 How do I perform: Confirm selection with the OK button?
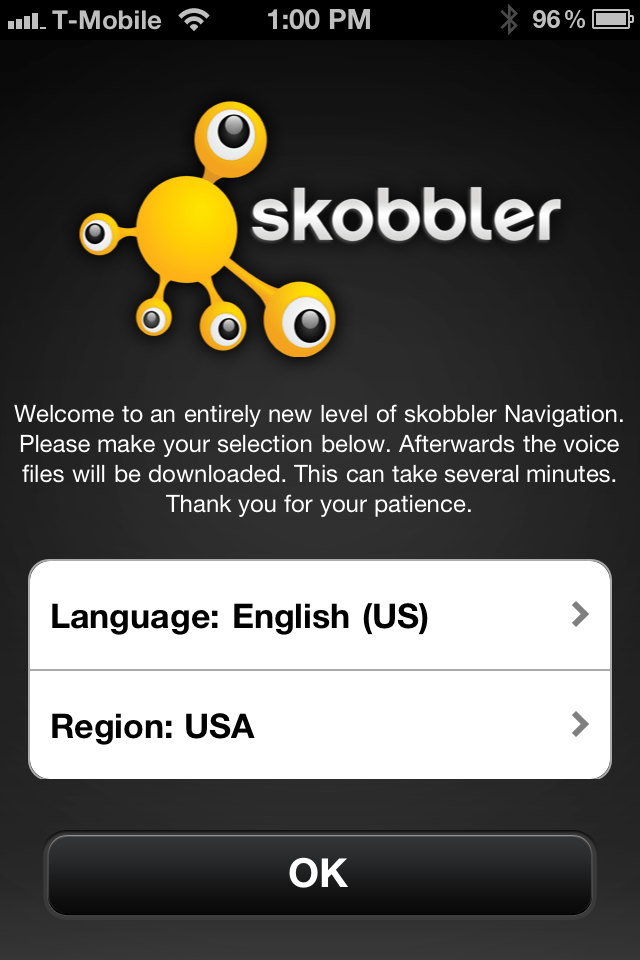click(x=320, y=873)
